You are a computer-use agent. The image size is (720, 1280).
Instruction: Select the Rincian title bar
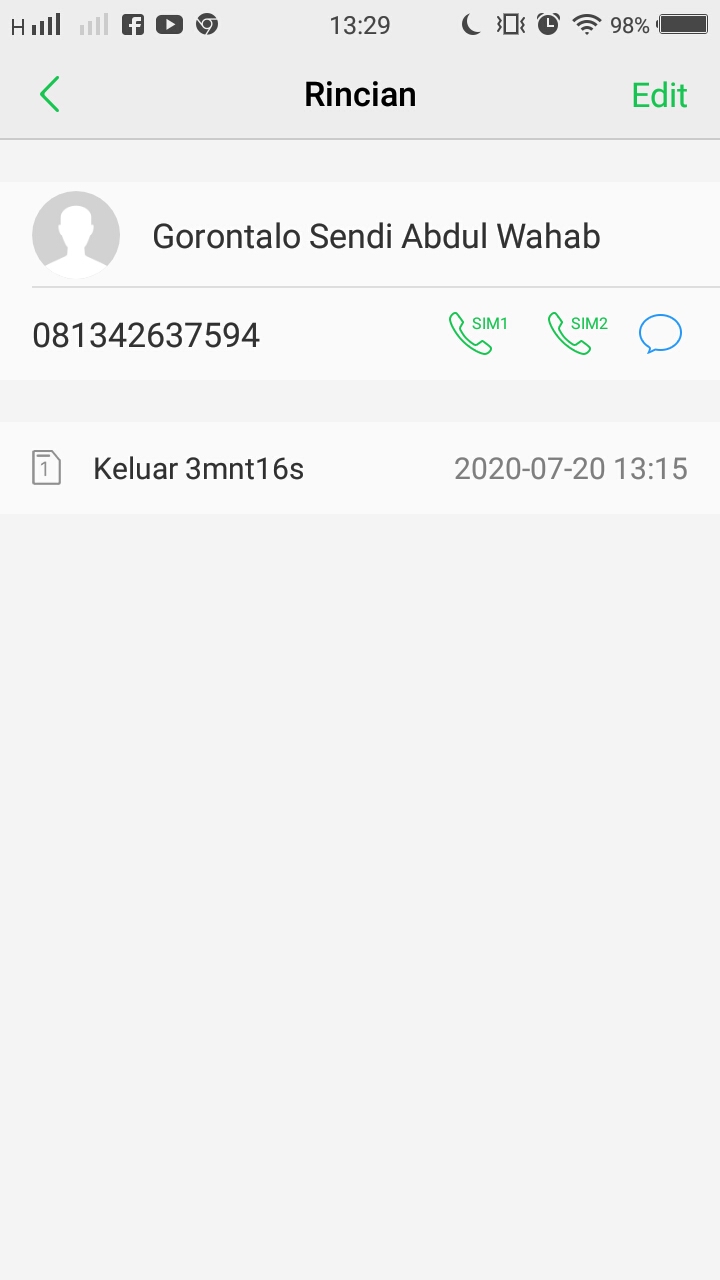point(360,94)
